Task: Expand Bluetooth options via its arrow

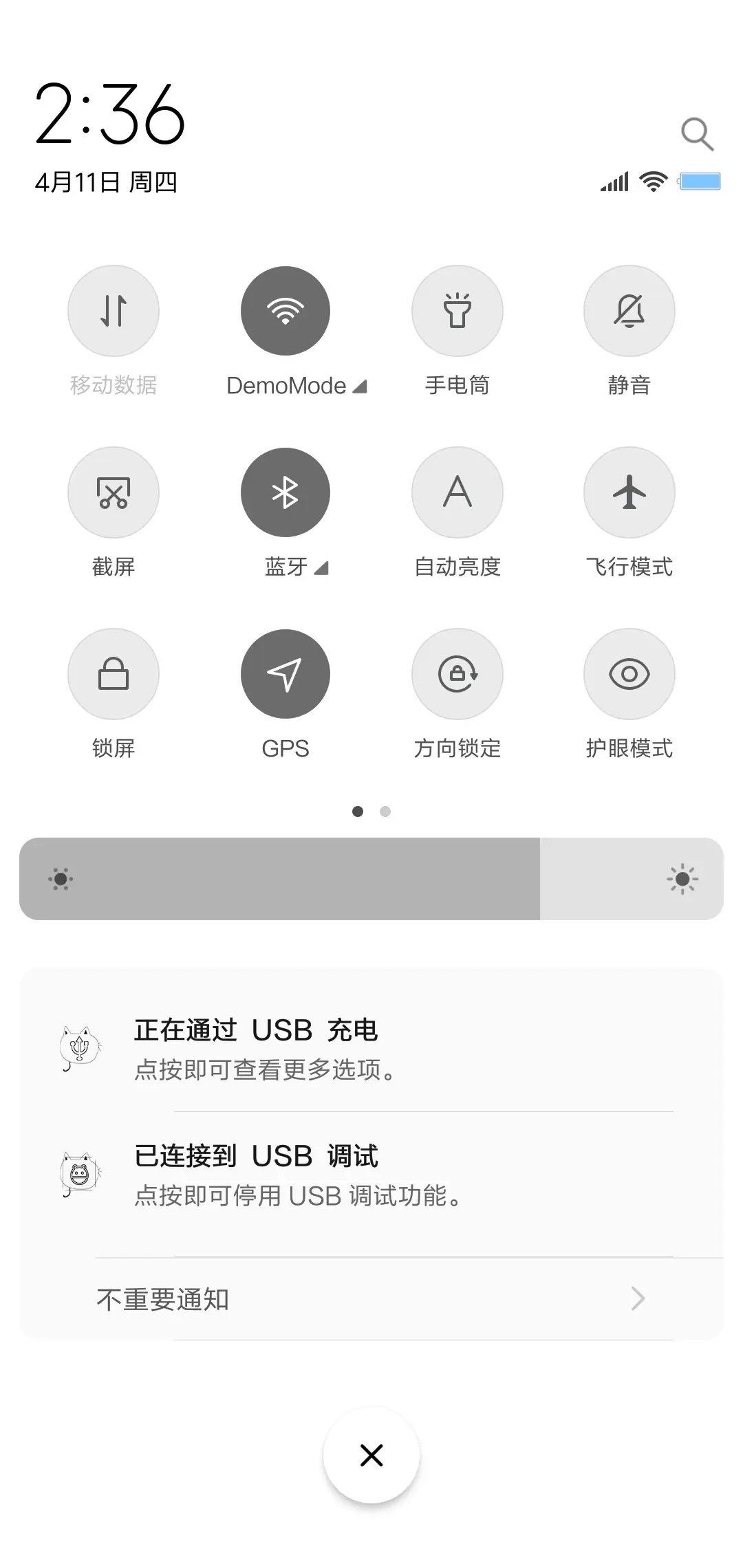Action: 321,568
